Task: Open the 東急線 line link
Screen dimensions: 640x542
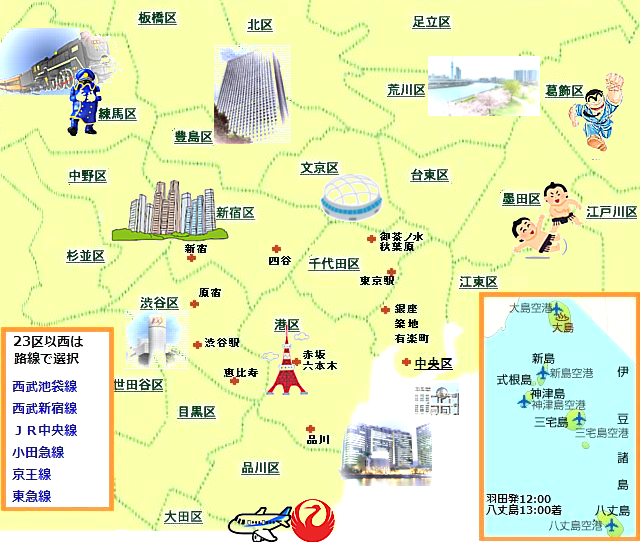Action: [x=32, y=496]
